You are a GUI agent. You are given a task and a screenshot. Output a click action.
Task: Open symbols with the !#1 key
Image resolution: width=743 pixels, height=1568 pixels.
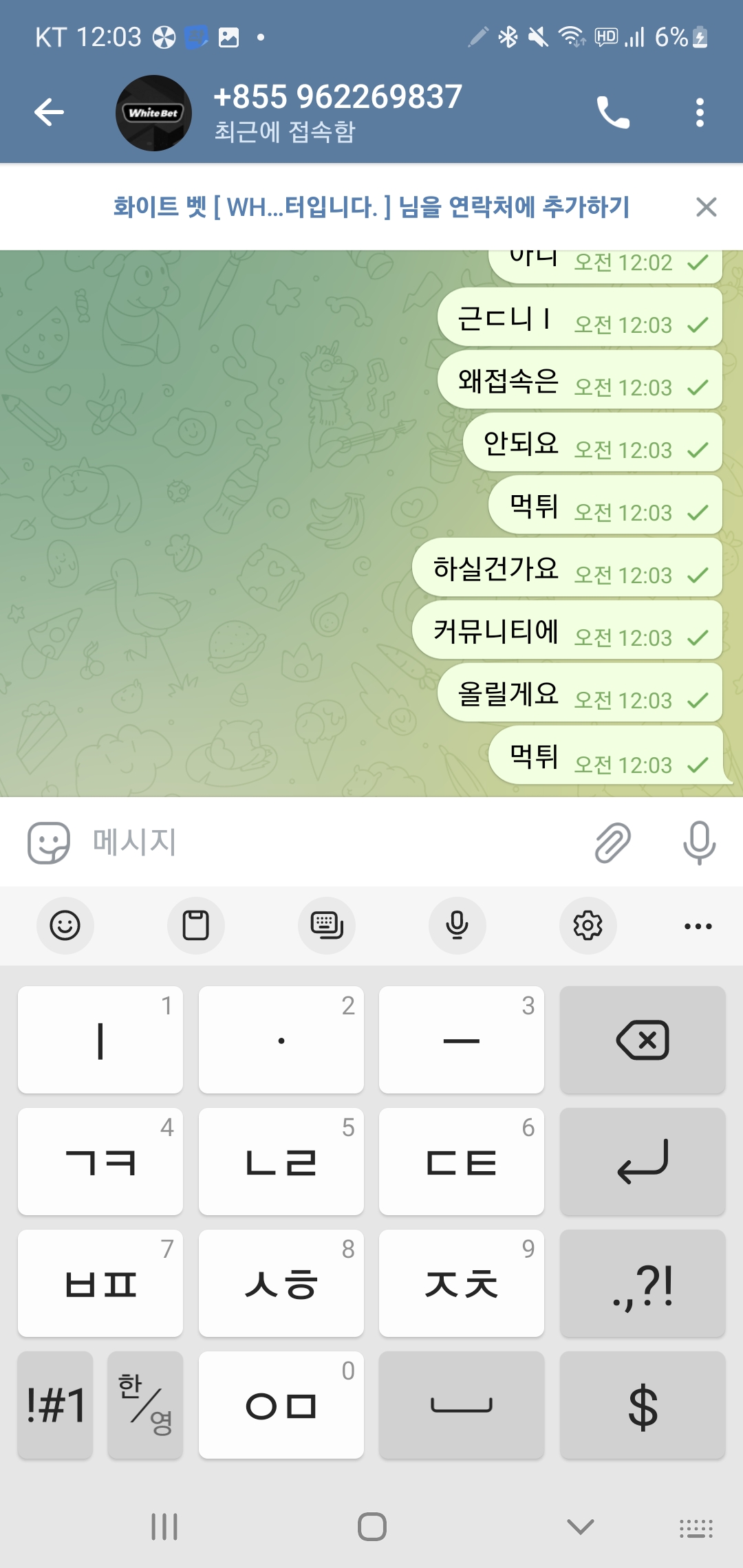[55, 1405]
